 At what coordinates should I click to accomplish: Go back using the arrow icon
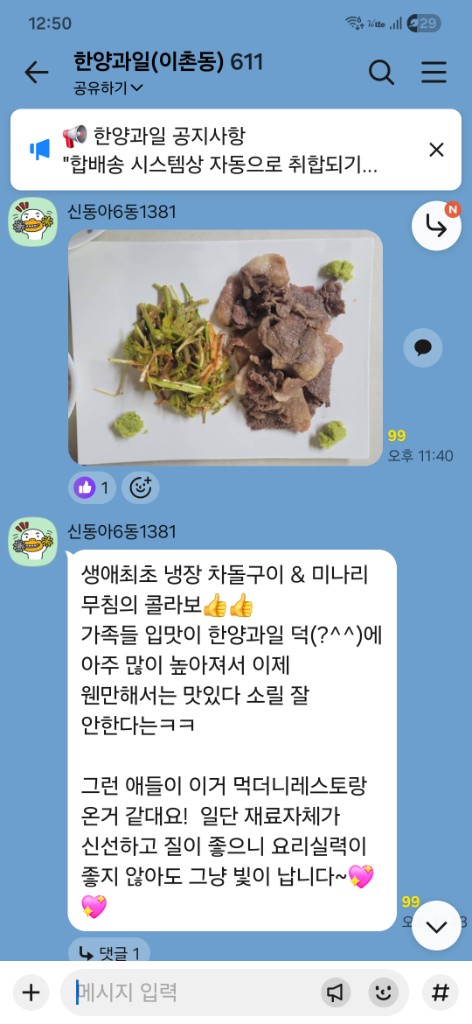pyautogui.click(x=36, y=72)
